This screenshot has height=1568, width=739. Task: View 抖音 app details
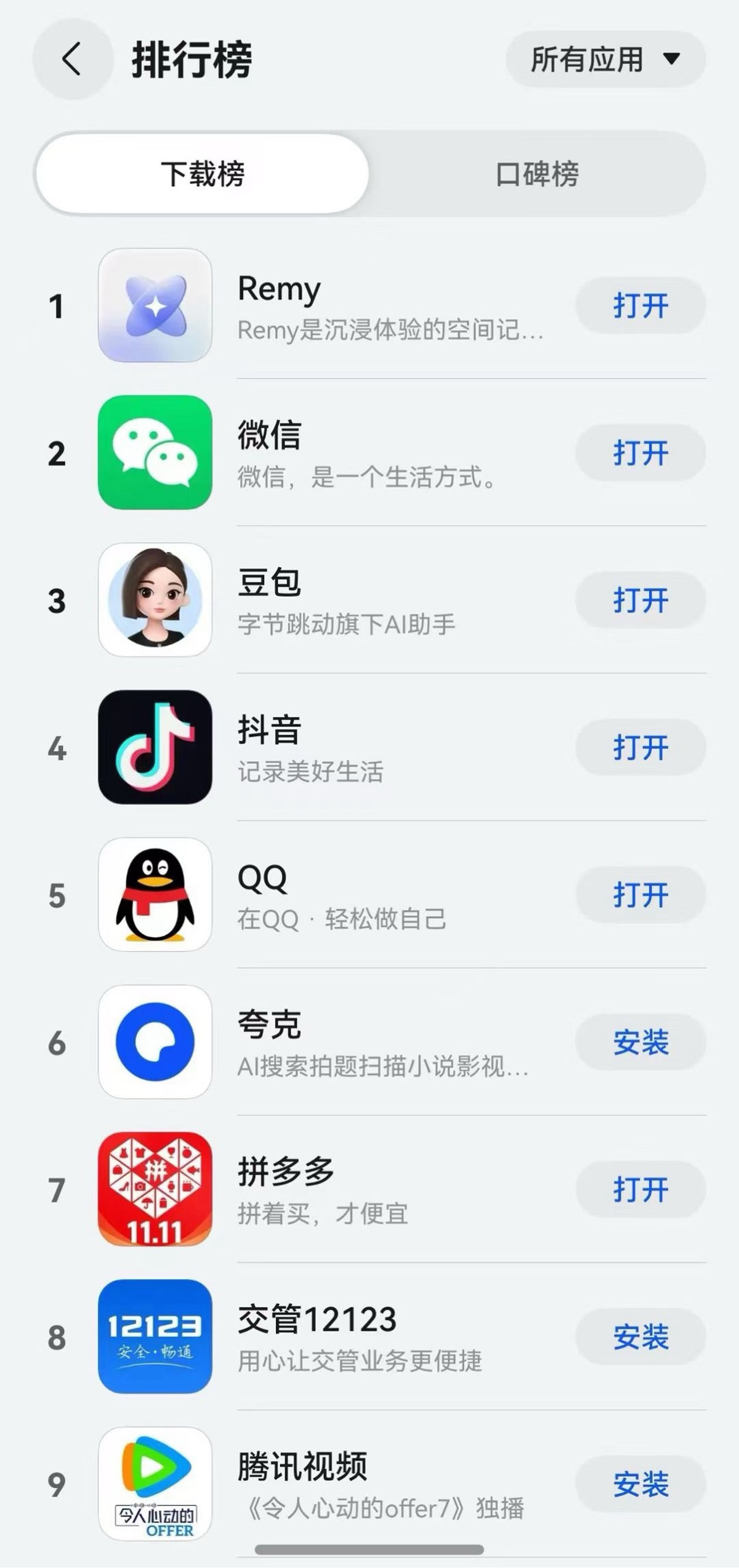pyautogui.click(x=369, y=748)
